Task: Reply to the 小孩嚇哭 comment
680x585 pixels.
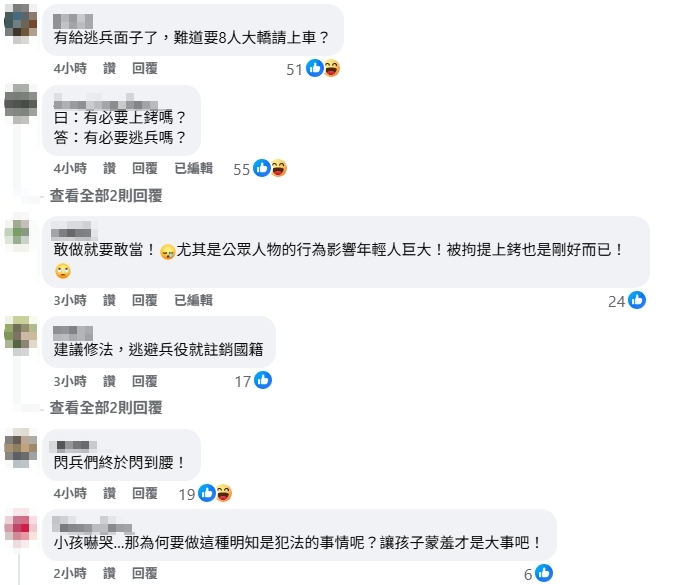Action: coord(145,574)
